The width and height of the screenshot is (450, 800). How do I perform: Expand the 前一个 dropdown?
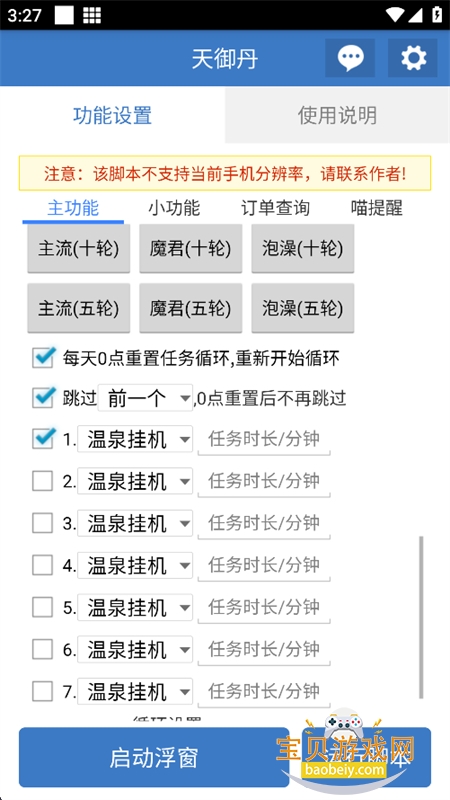coord(145,398)
